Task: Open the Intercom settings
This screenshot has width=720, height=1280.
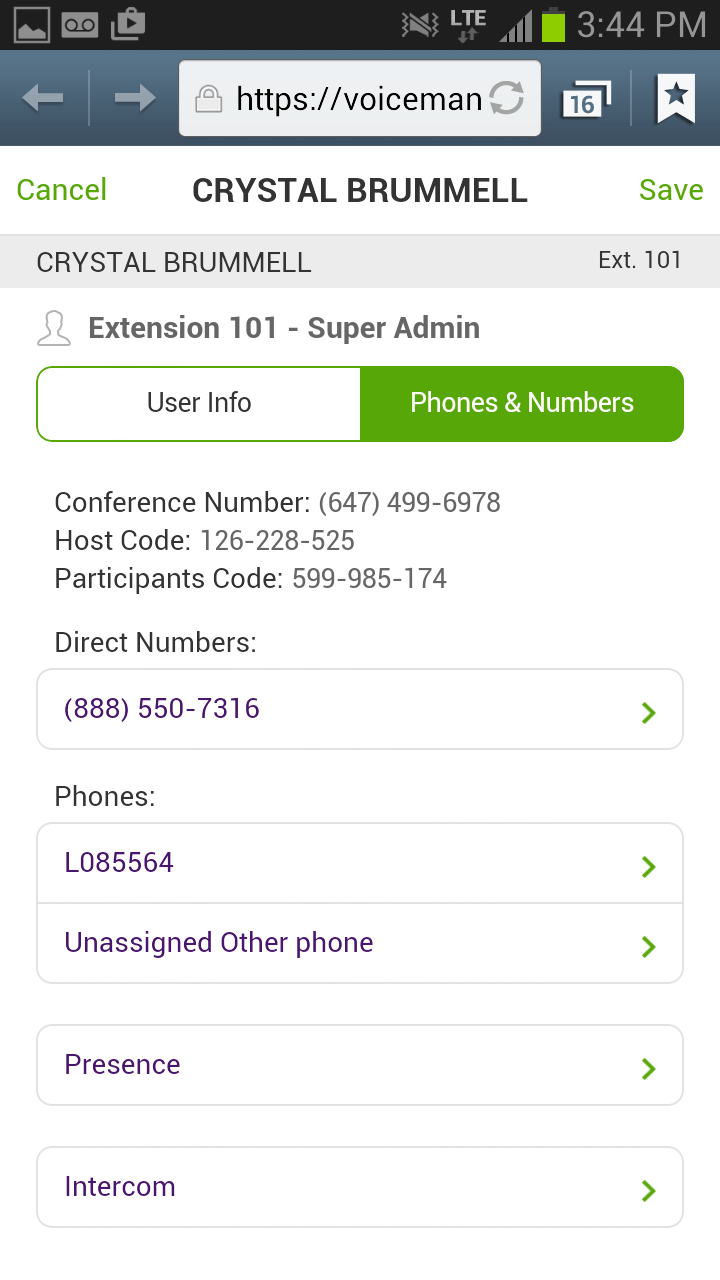Action: 360,1186
